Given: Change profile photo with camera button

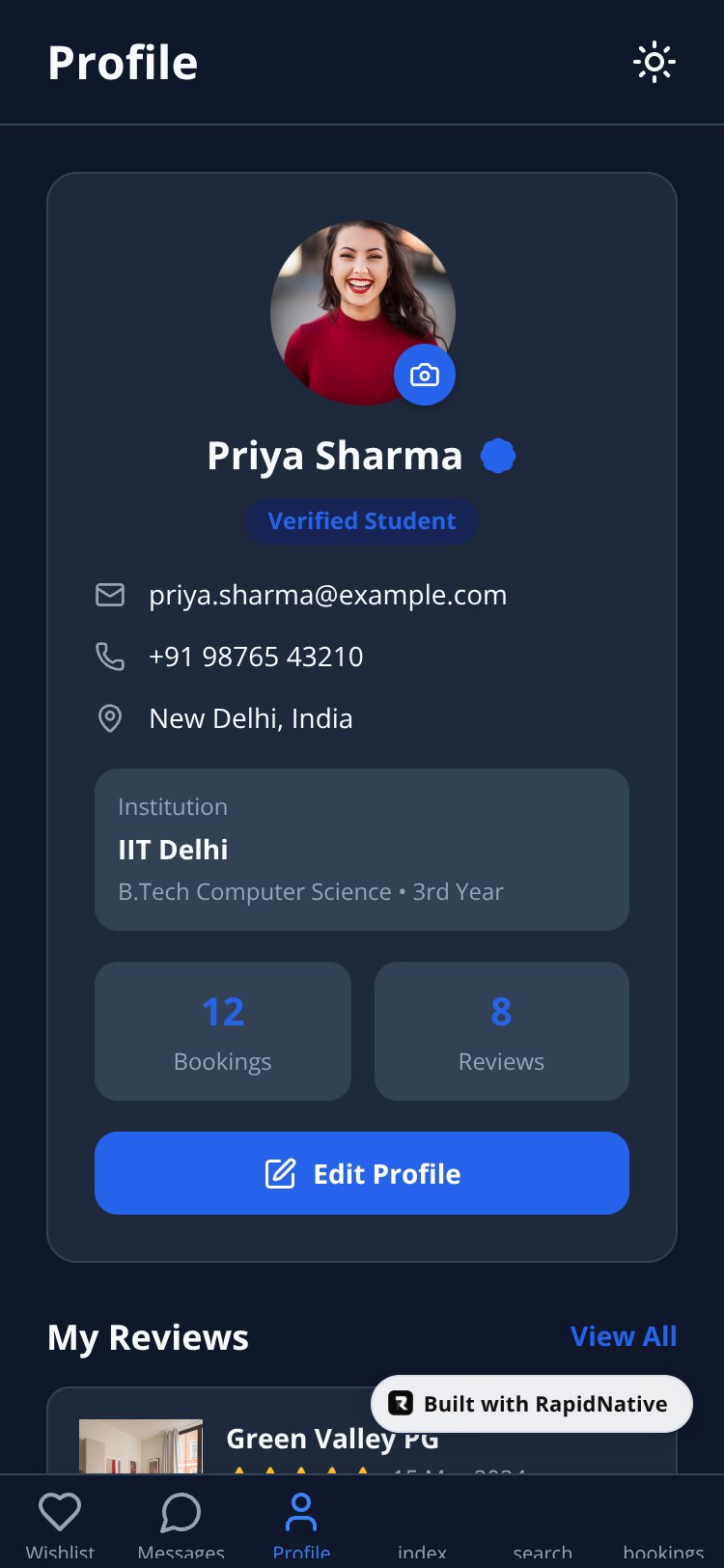Looking at the screenshot, I should click(425, 375).
